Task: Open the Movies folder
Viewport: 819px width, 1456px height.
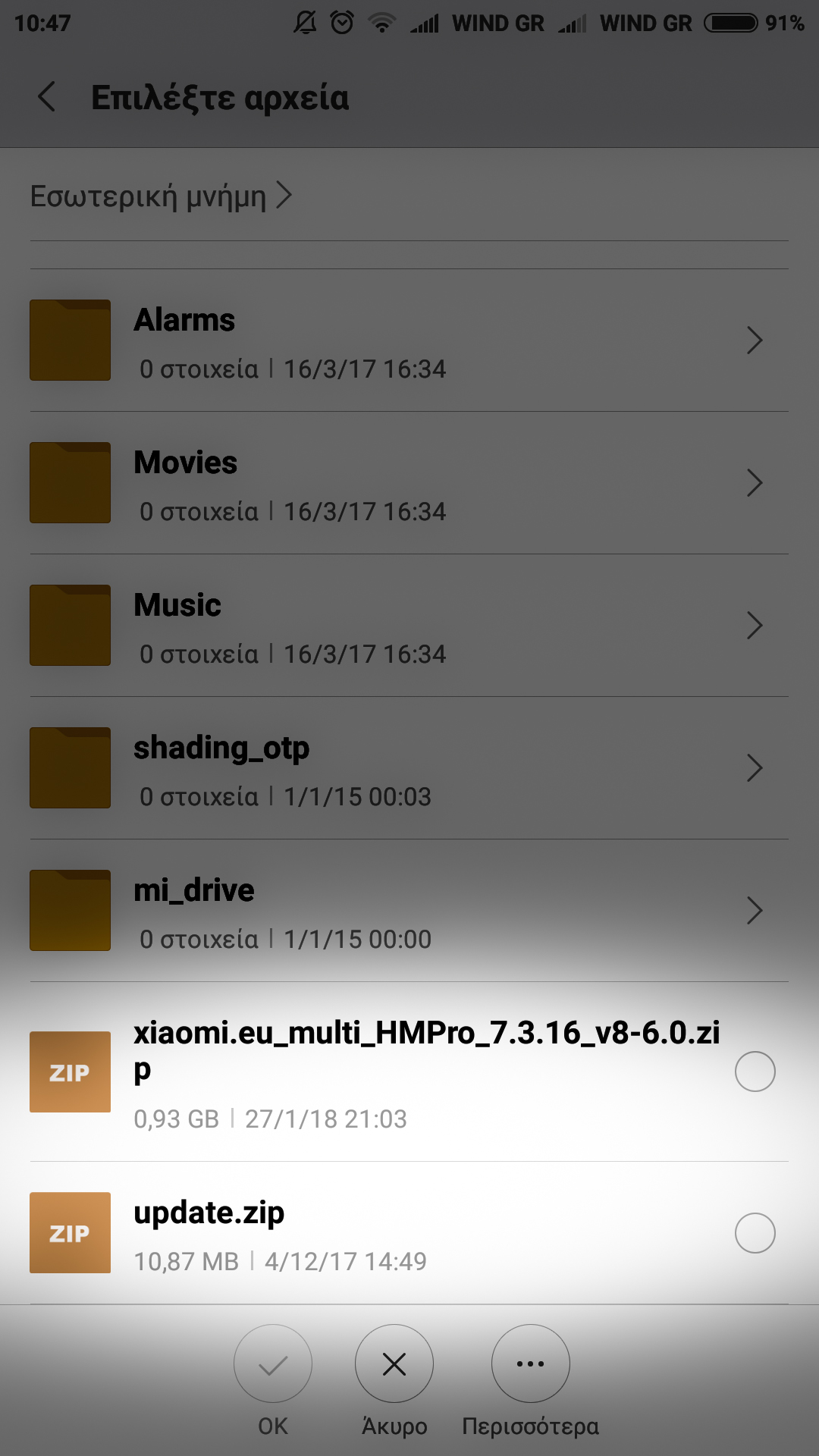Action: pyautogui.click(x=409, y=483)
